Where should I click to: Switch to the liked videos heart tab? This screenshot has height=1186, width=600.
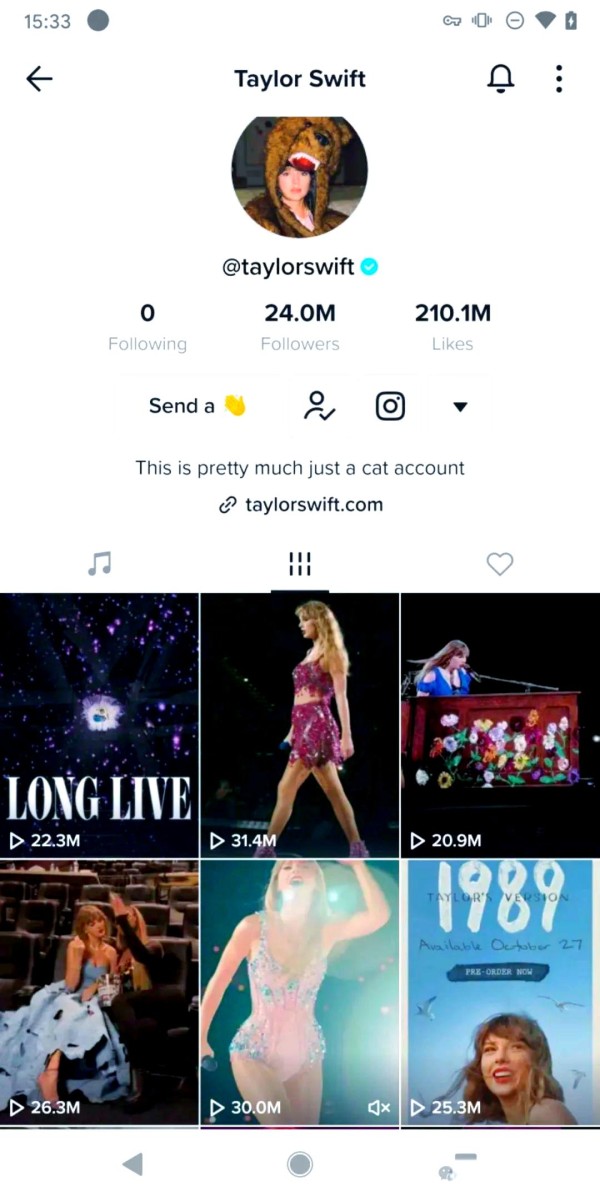(500, 564)
